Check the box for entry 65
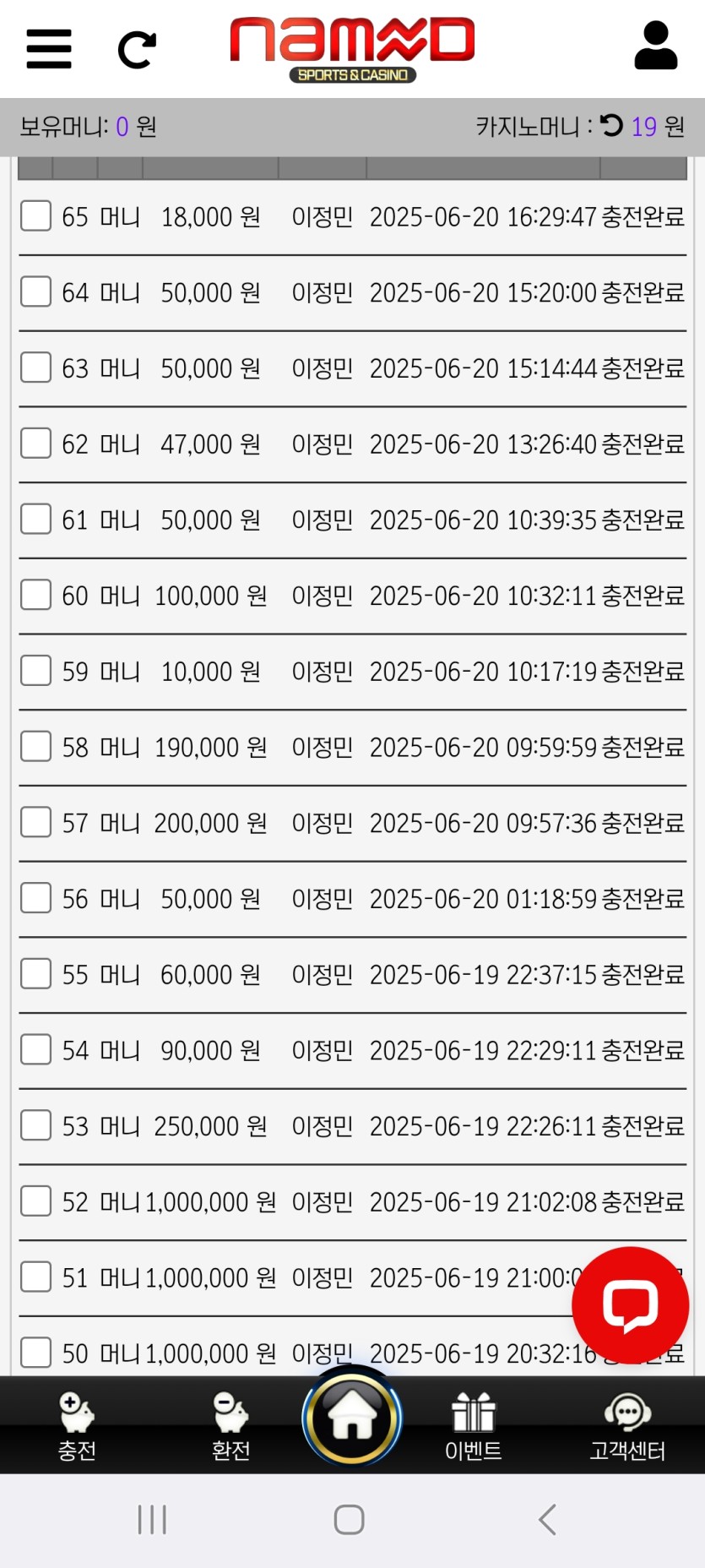The image size is (705, 1568). tap(35, 216)
